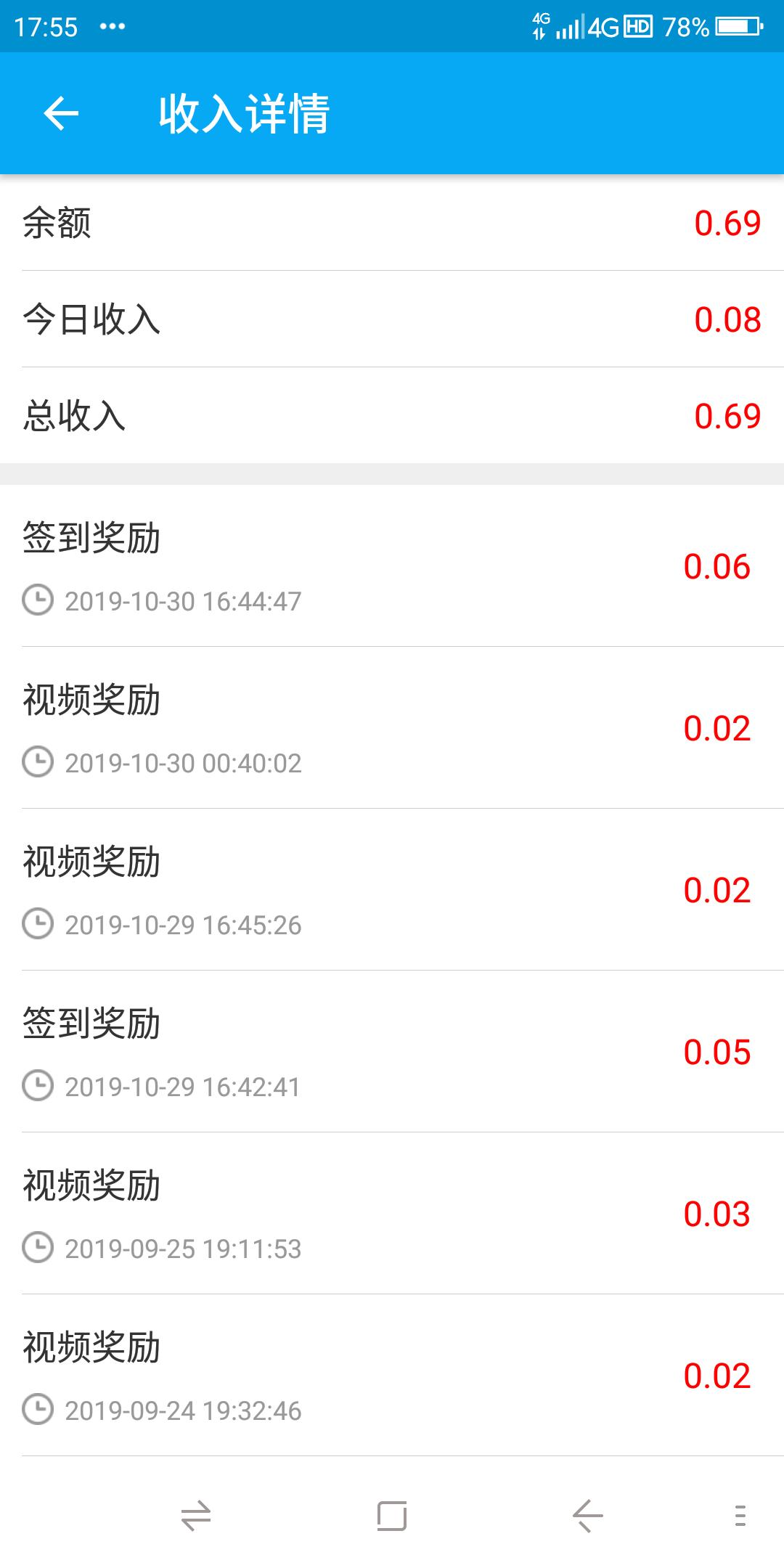Select the 余额 row
Viewport: 784px width, 1568px height.
coord(392,225)
